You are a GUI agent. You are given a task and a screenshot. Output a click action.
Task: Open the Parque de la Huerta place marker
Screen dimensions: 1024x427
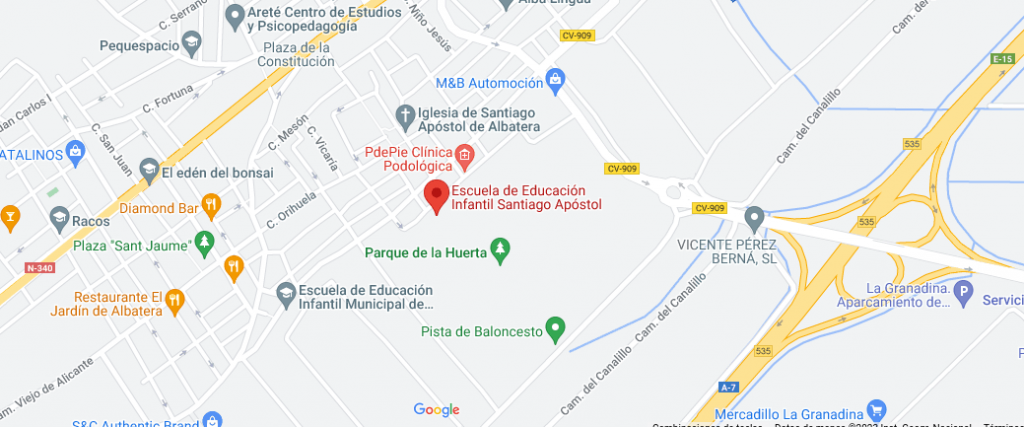[x=501, y=252]
